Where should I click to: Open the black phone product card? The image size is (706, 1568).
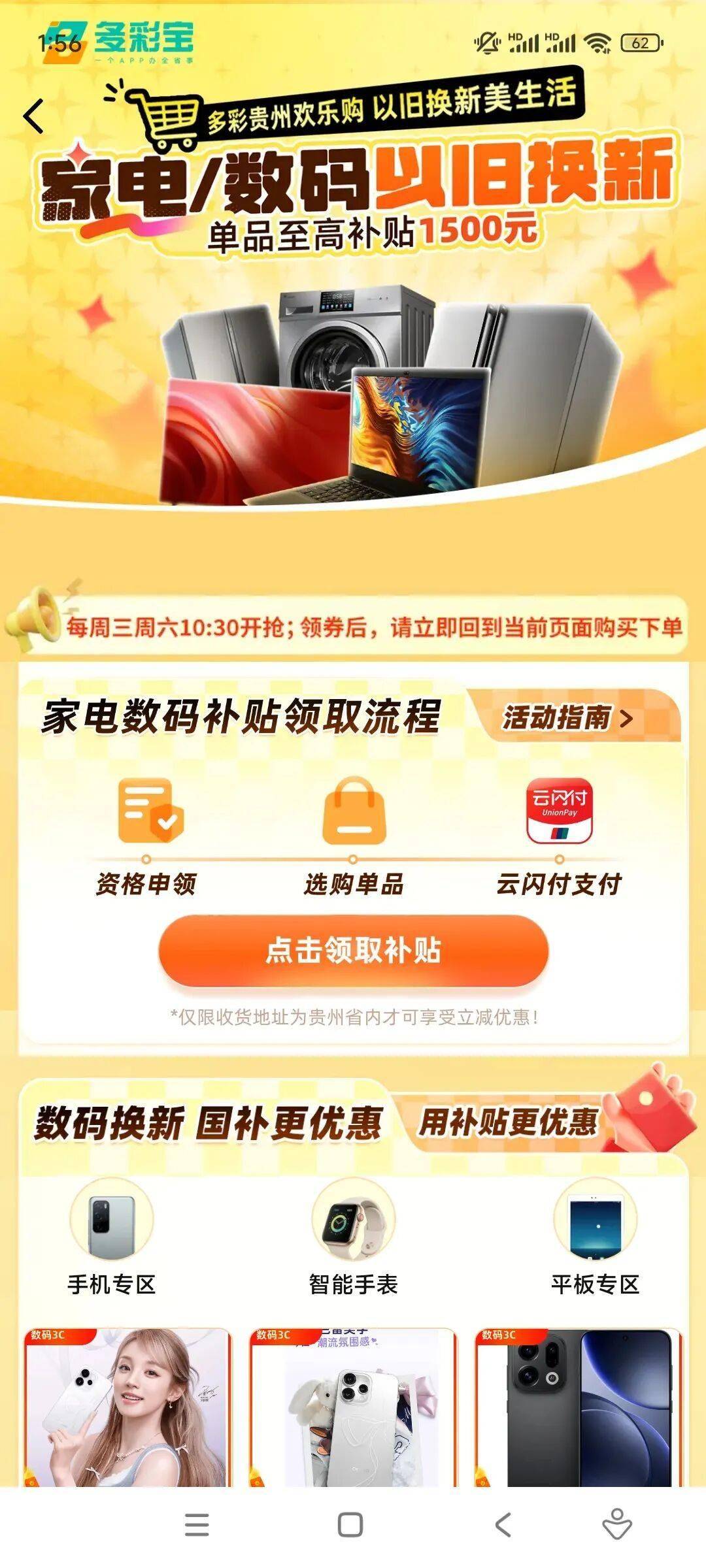(578, 1411)
